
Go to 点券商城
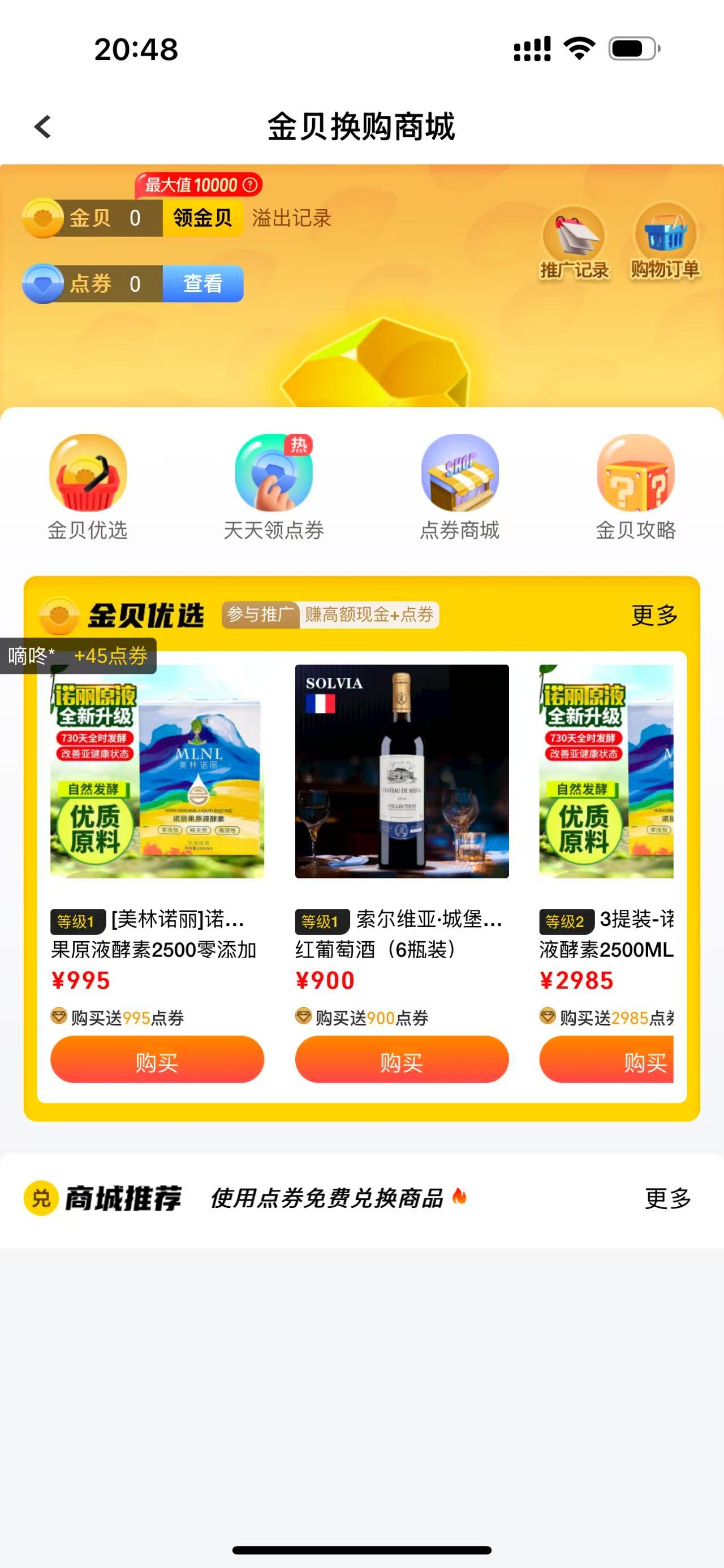pos(460,487)
